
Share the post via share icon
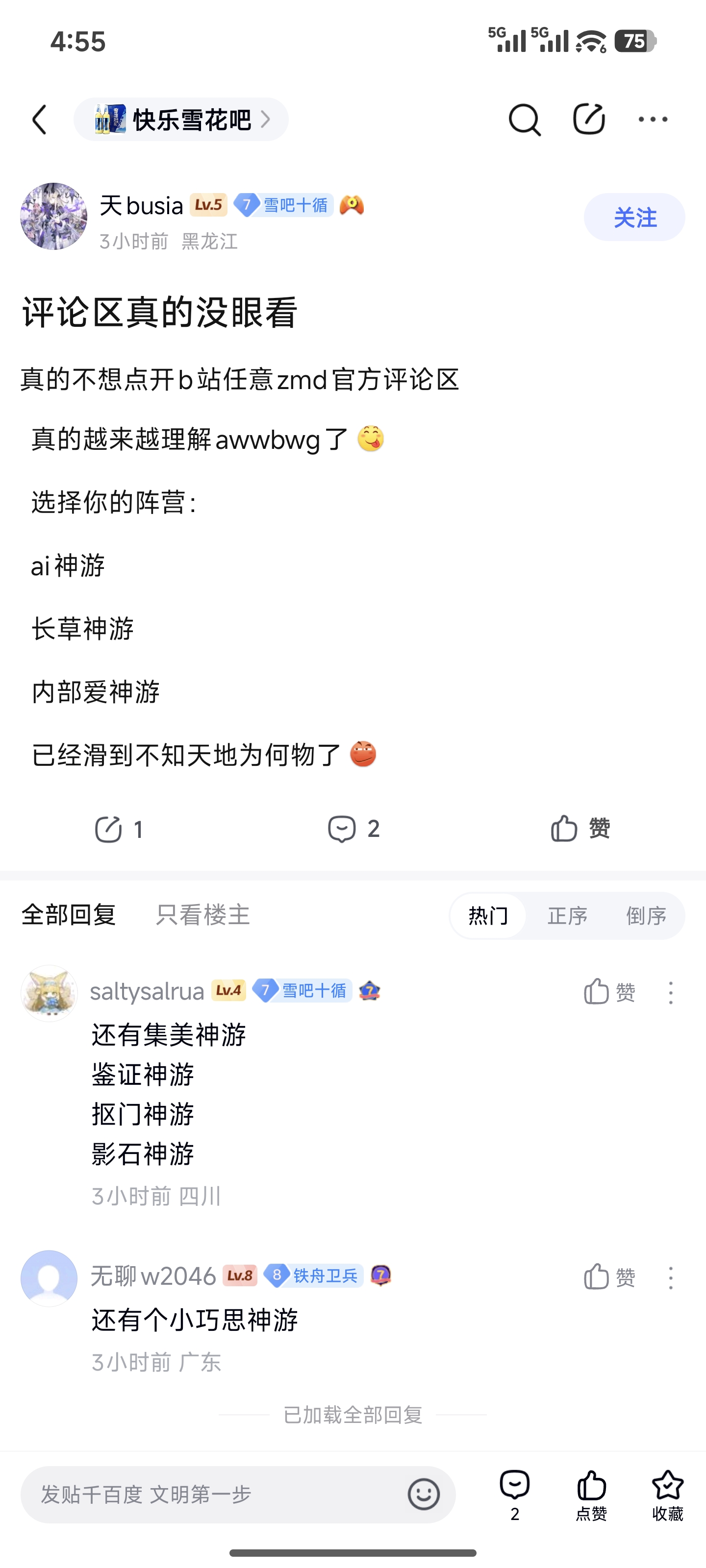click(x=118, y=829)
